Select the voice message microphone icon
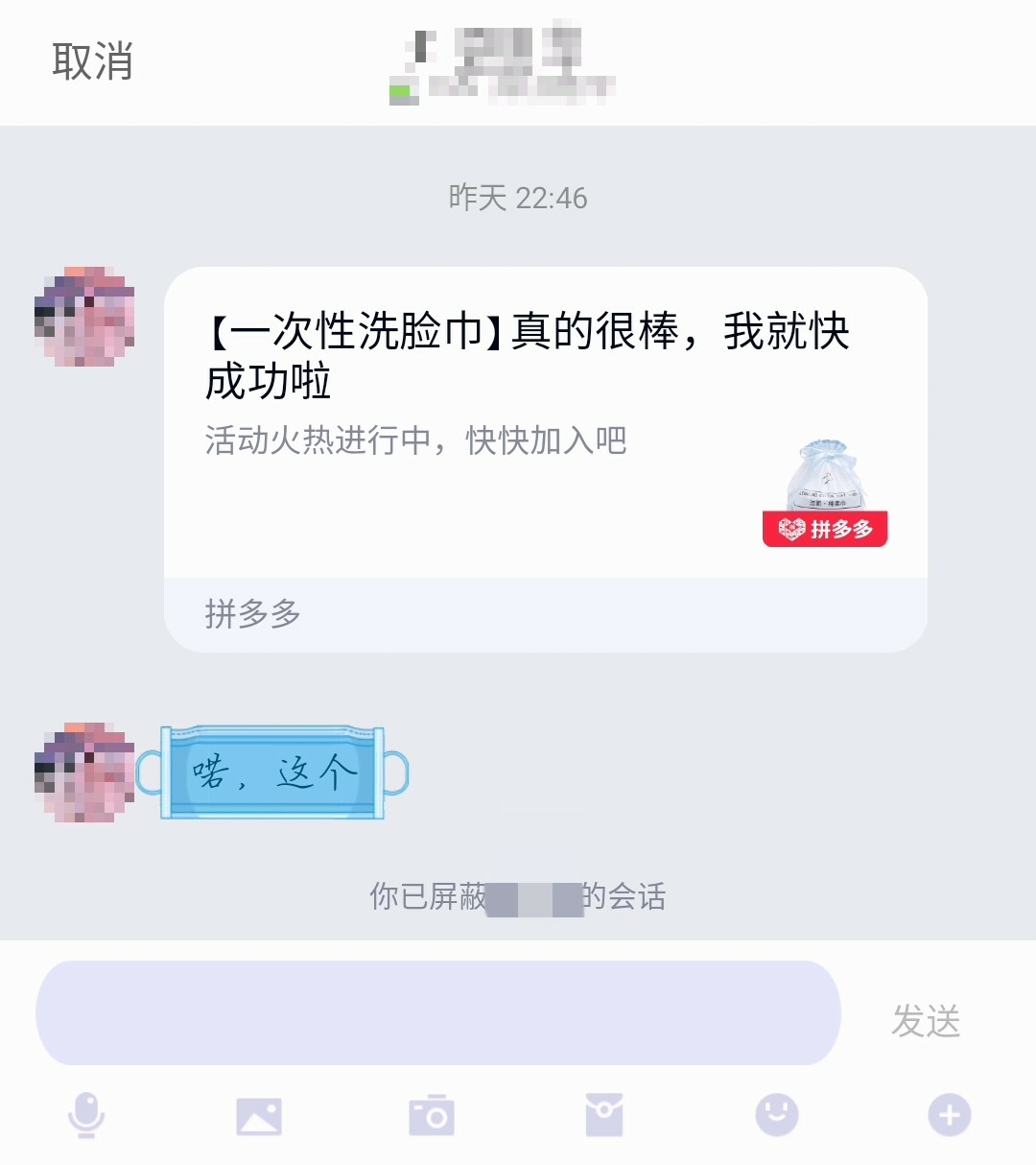This screenshot has width=1036, height=1165. [84, 1114]
